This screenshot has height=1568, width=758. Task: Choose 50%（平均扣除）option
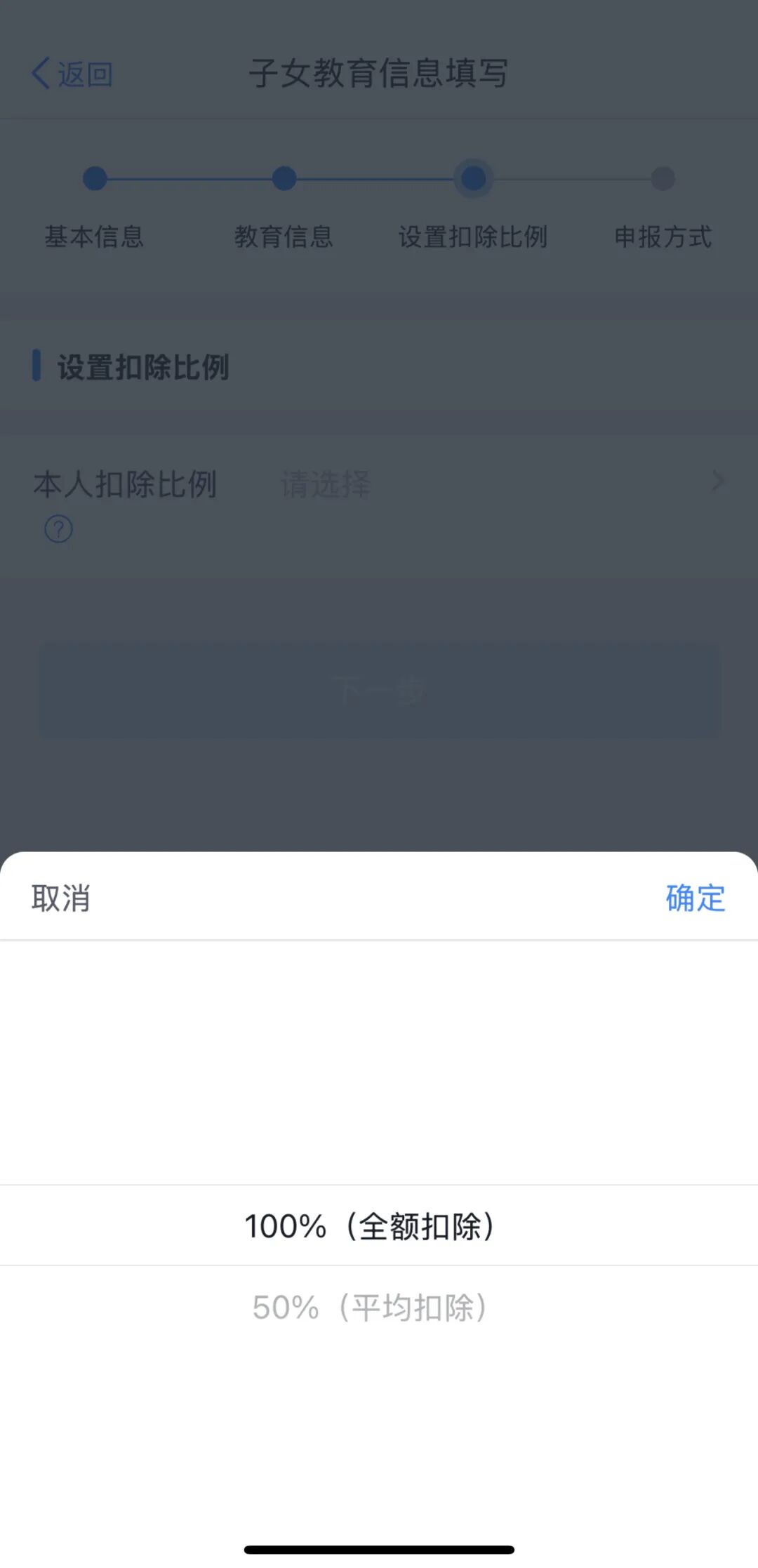pyautogui.click(x=370, y=1307)
